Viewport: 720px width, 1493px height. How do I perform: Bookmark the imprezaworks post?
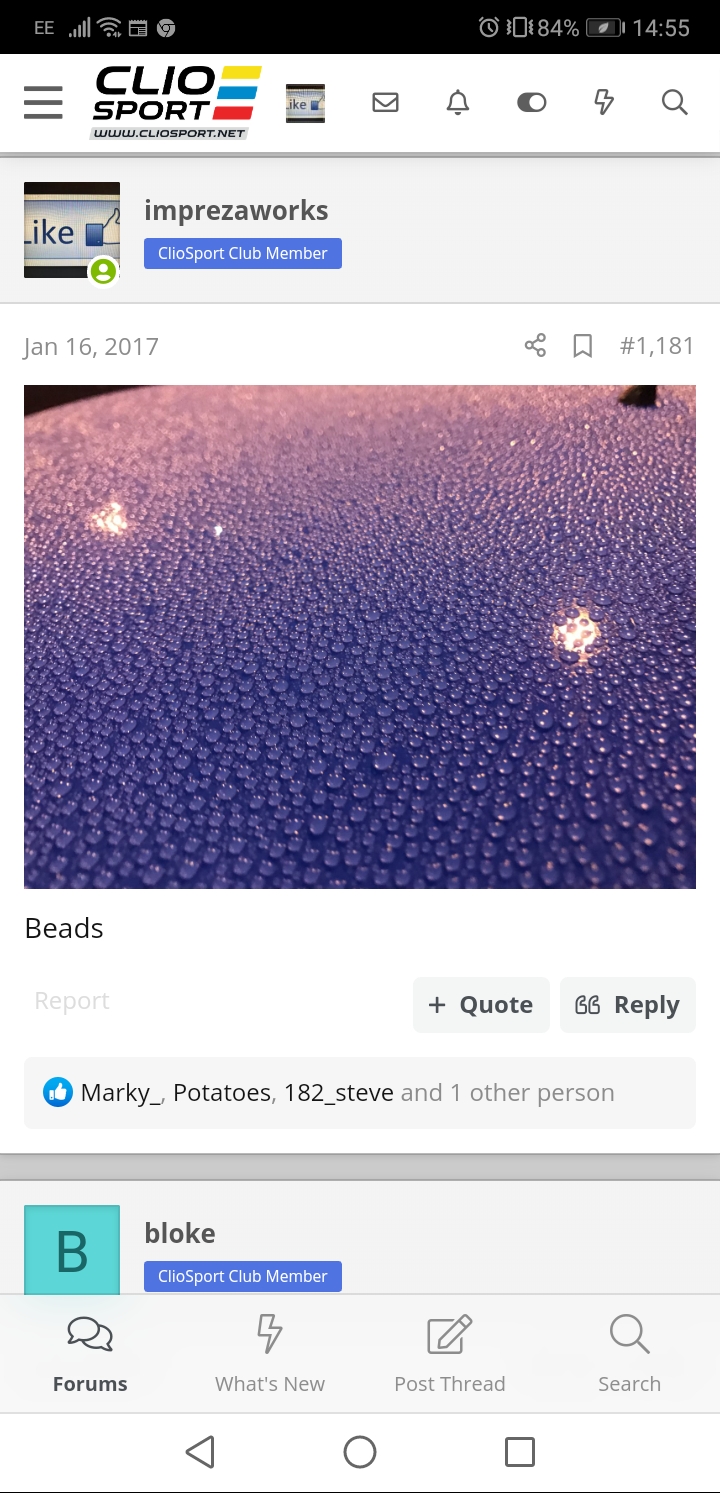point(582,346)
